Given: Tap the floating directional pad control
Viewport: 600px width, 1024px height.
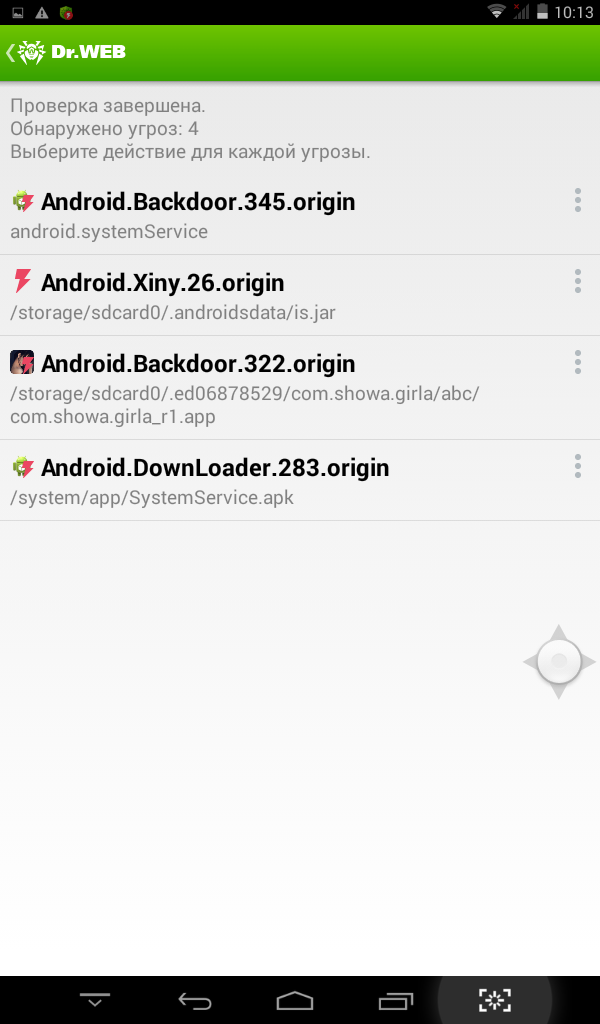Looking at the screenshot, I should click(x=559, y=661).
